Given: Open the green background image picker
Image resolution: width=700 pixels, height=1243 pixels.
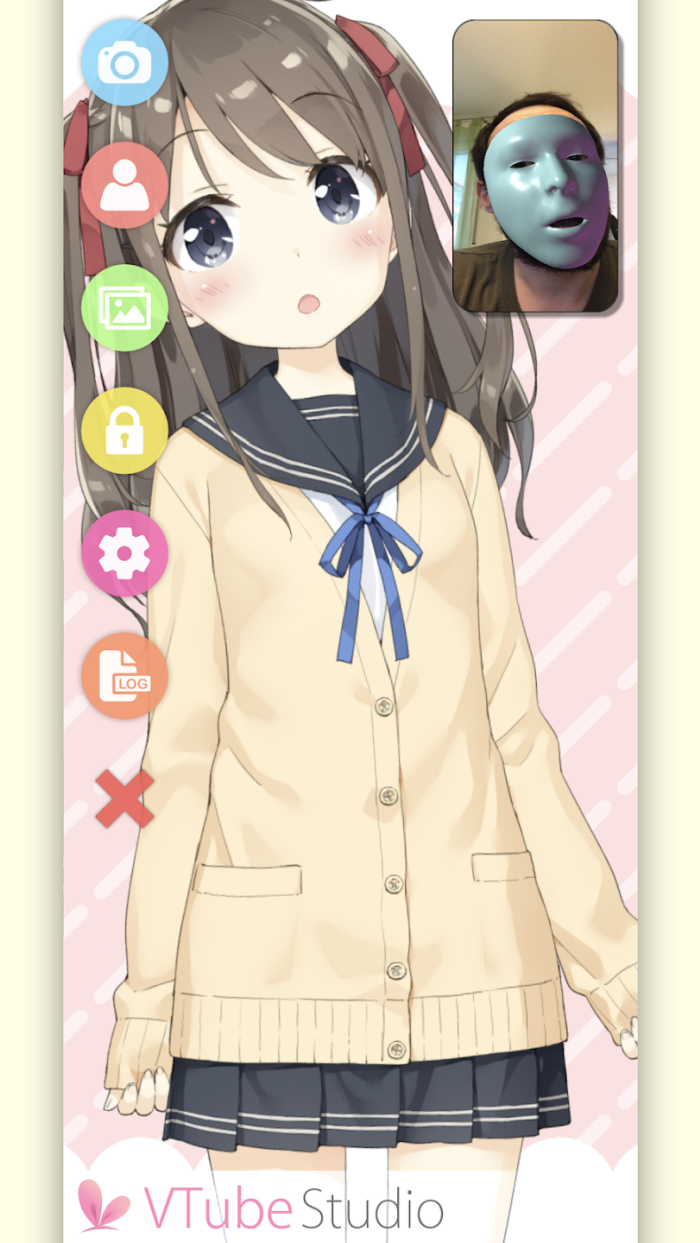Looking at the screenshot, I should (x=124, y=308).
